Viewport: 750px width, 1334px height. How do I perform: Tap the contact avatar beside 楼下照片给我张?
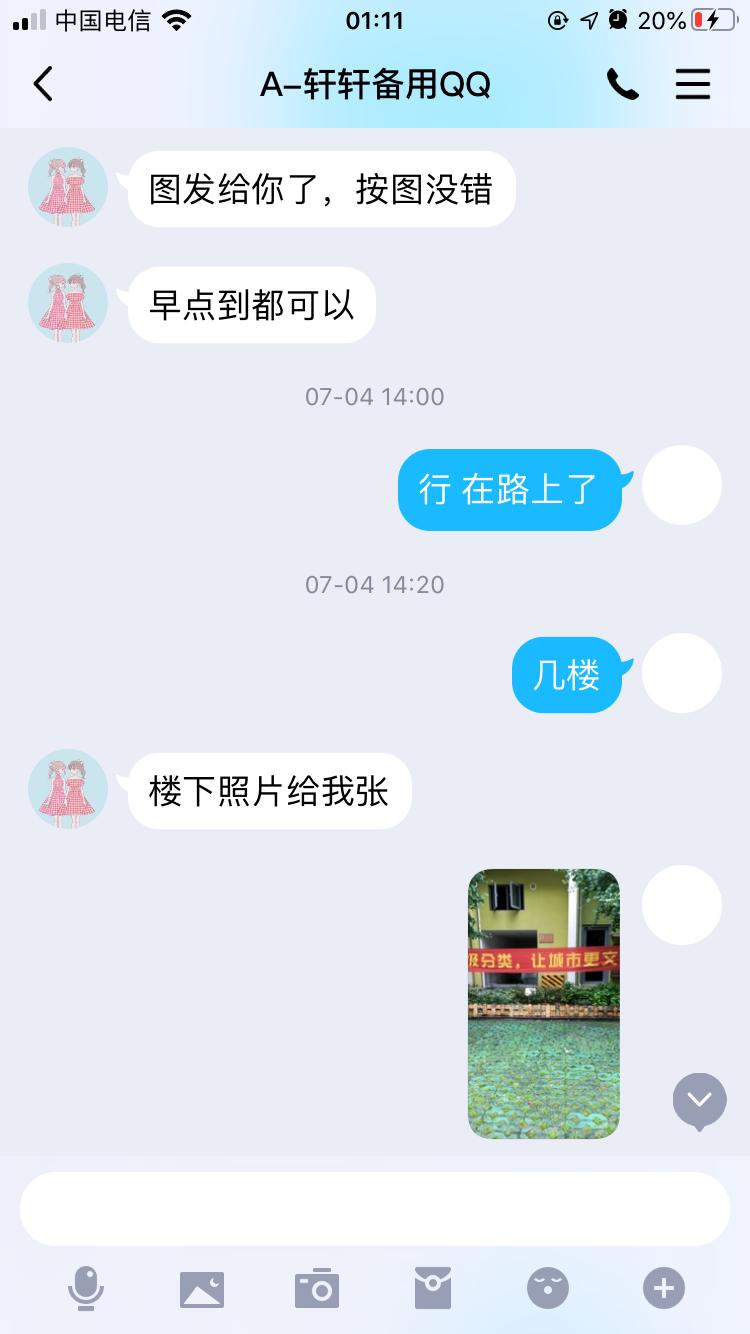(x=67, y=789)
